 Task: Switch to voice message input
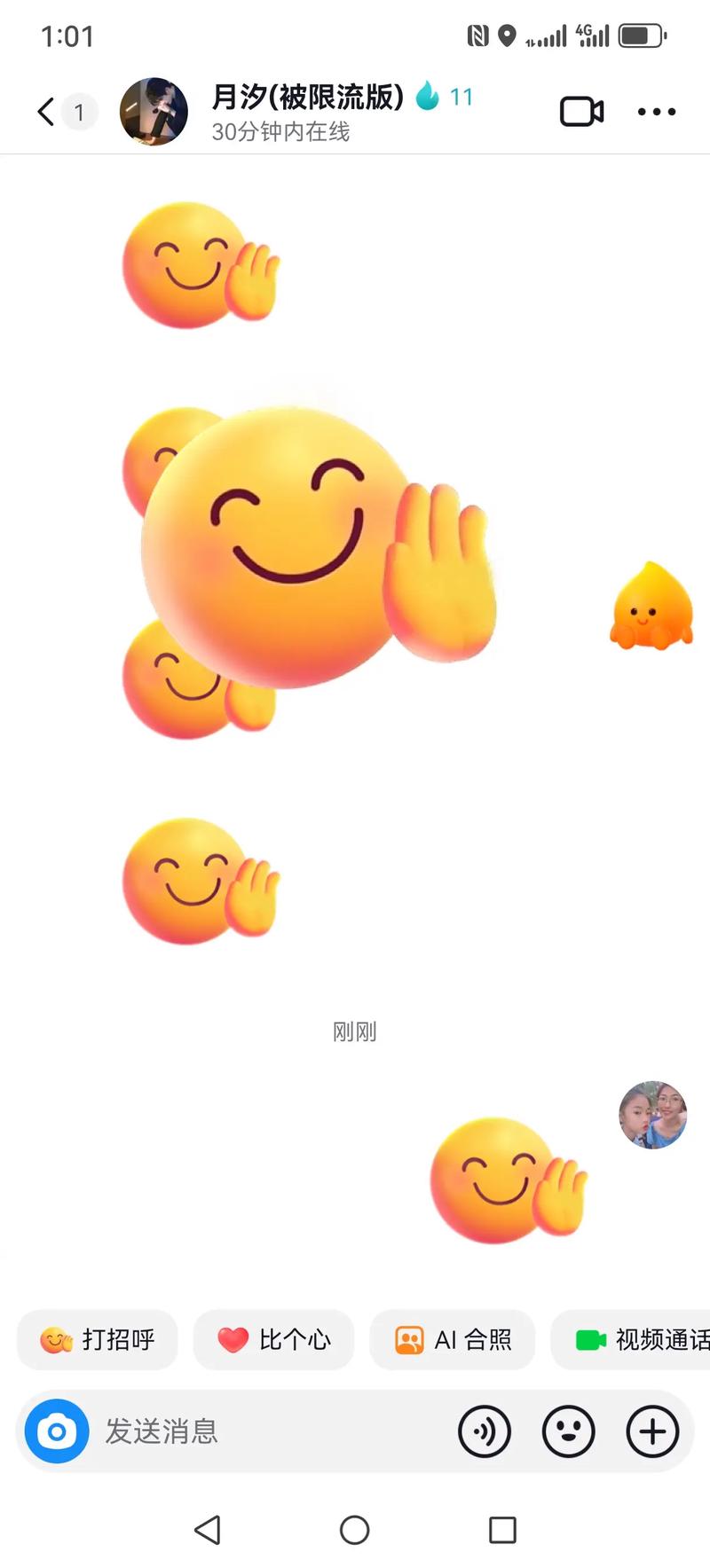tap(484, 1431)
